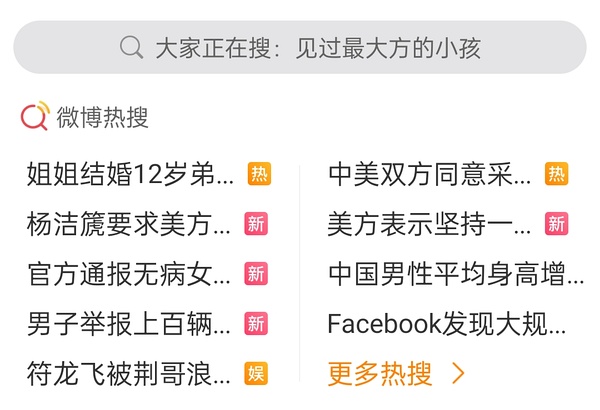This screenshot has height=410, width=600.
Task: Open hot search 姐姐结婚12岁弟…
Action: pyautogui.click(x=131, y=174)
